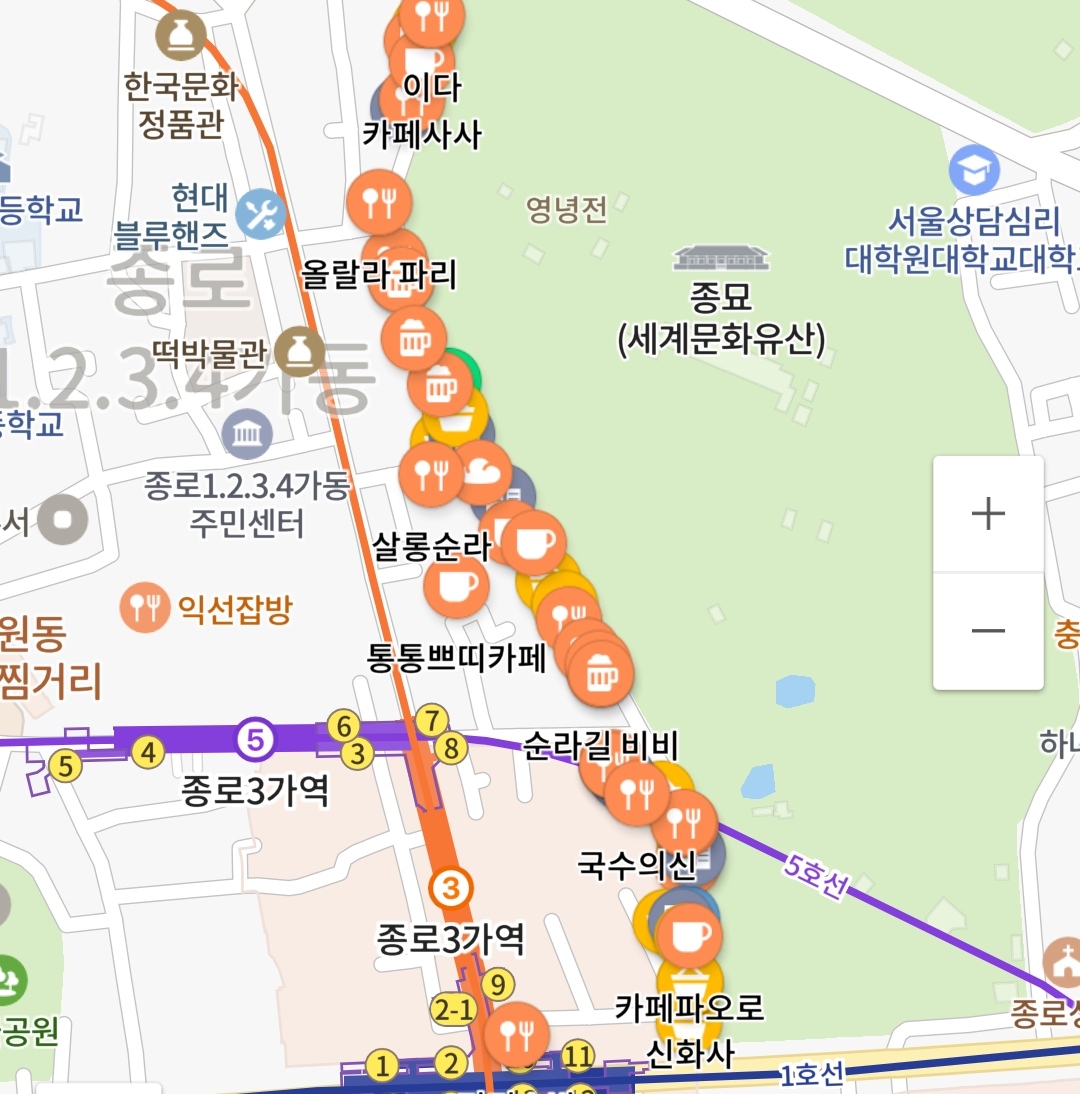This screenshot has height=1094, width=1080.
Task: Select the 종묘 world heritage landmark
Action: [x=722, y=258]
